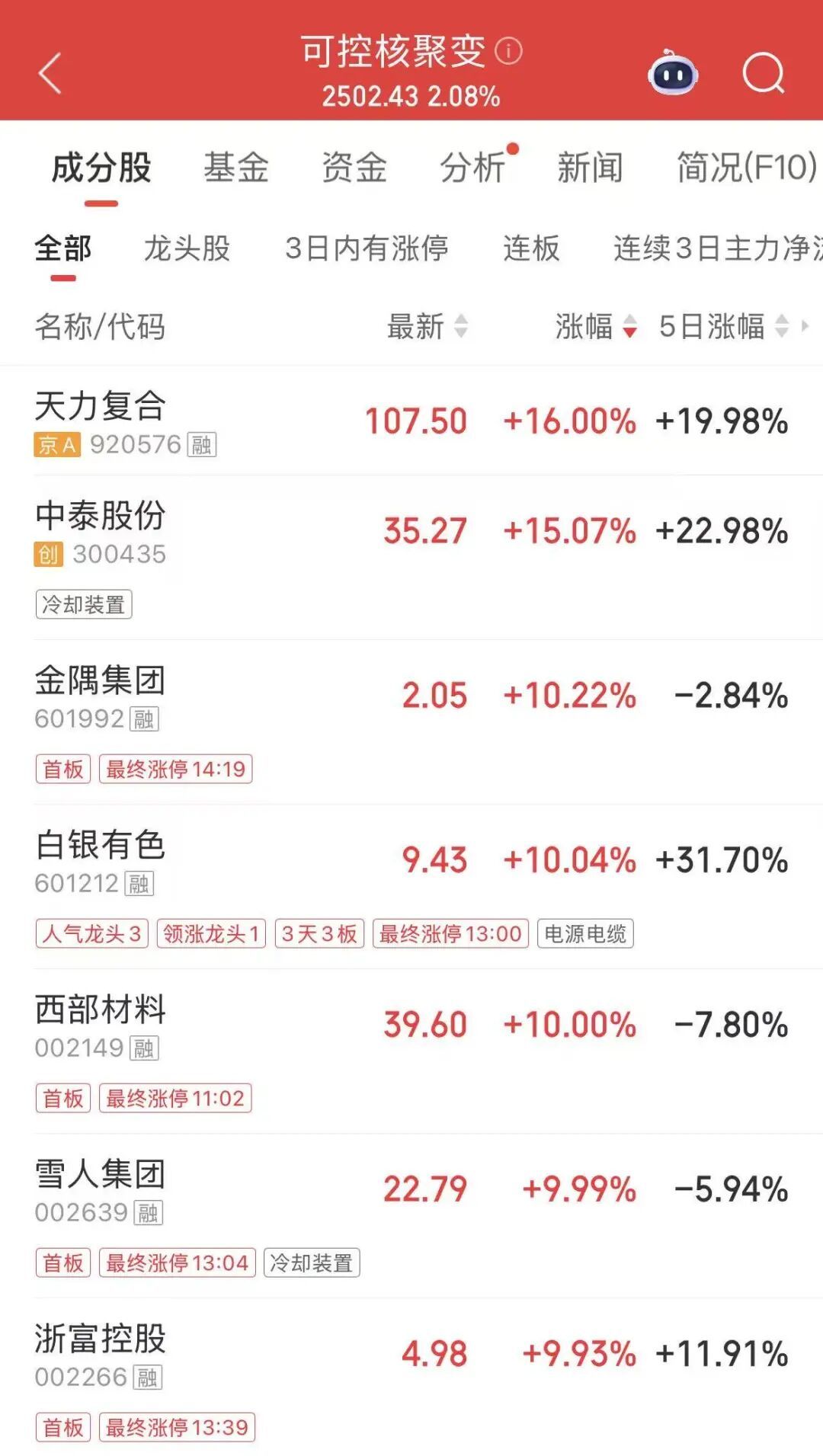Open 金隅集团 stock details
823x1456 pixels.
[100, 681]
